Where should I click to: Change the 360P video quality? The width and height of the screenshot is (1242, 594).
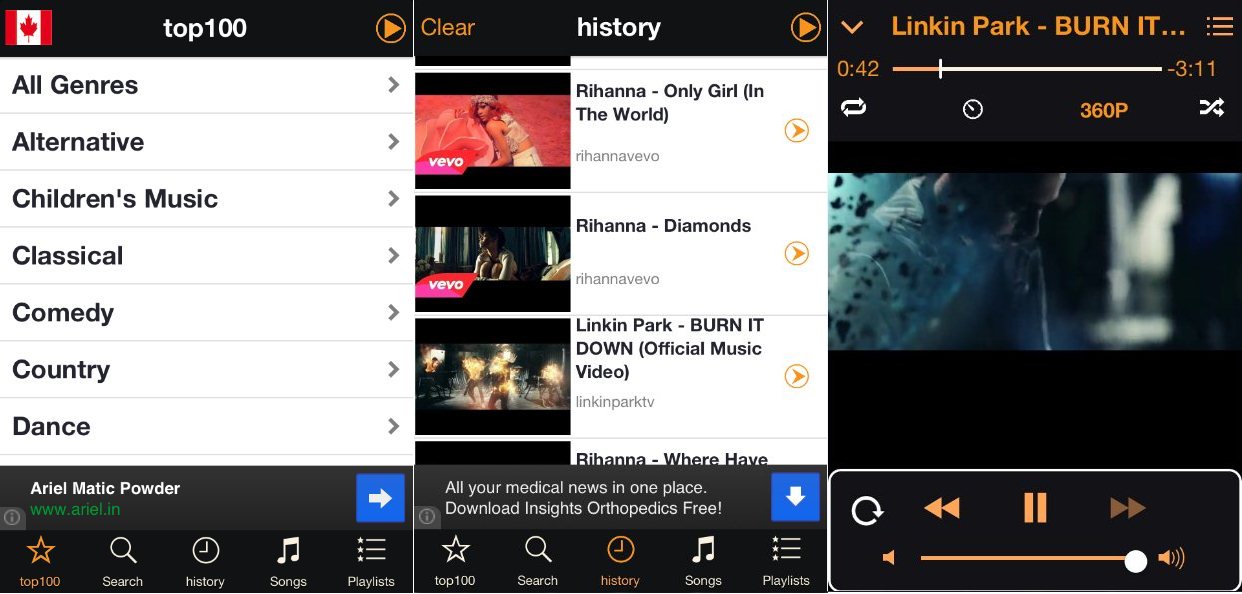click(1103, 110)
